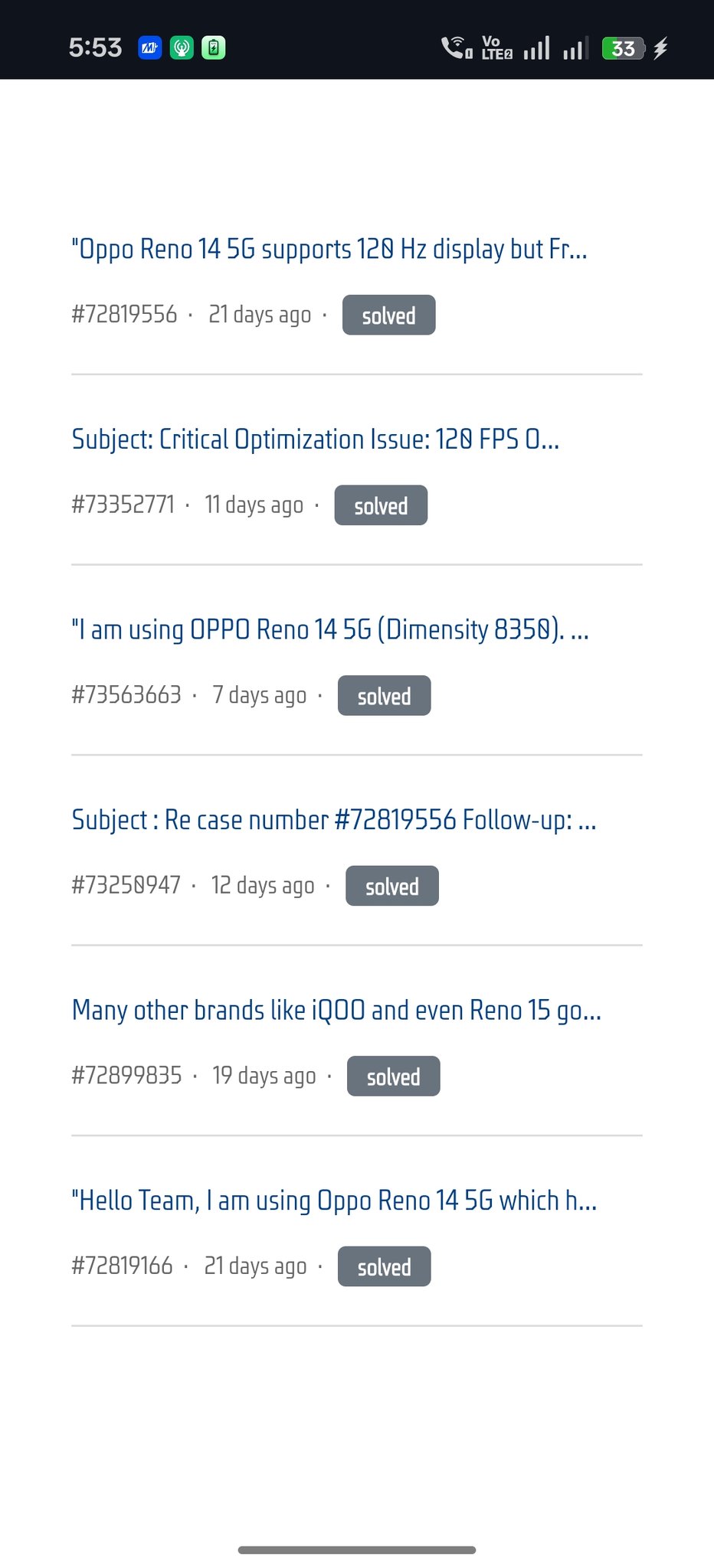Open ticket "I am using OPPO Reno 14 5G (Dimensity 8350)"
The width and height of the screenshot is (714, 1568).
[x=329, y=629]
